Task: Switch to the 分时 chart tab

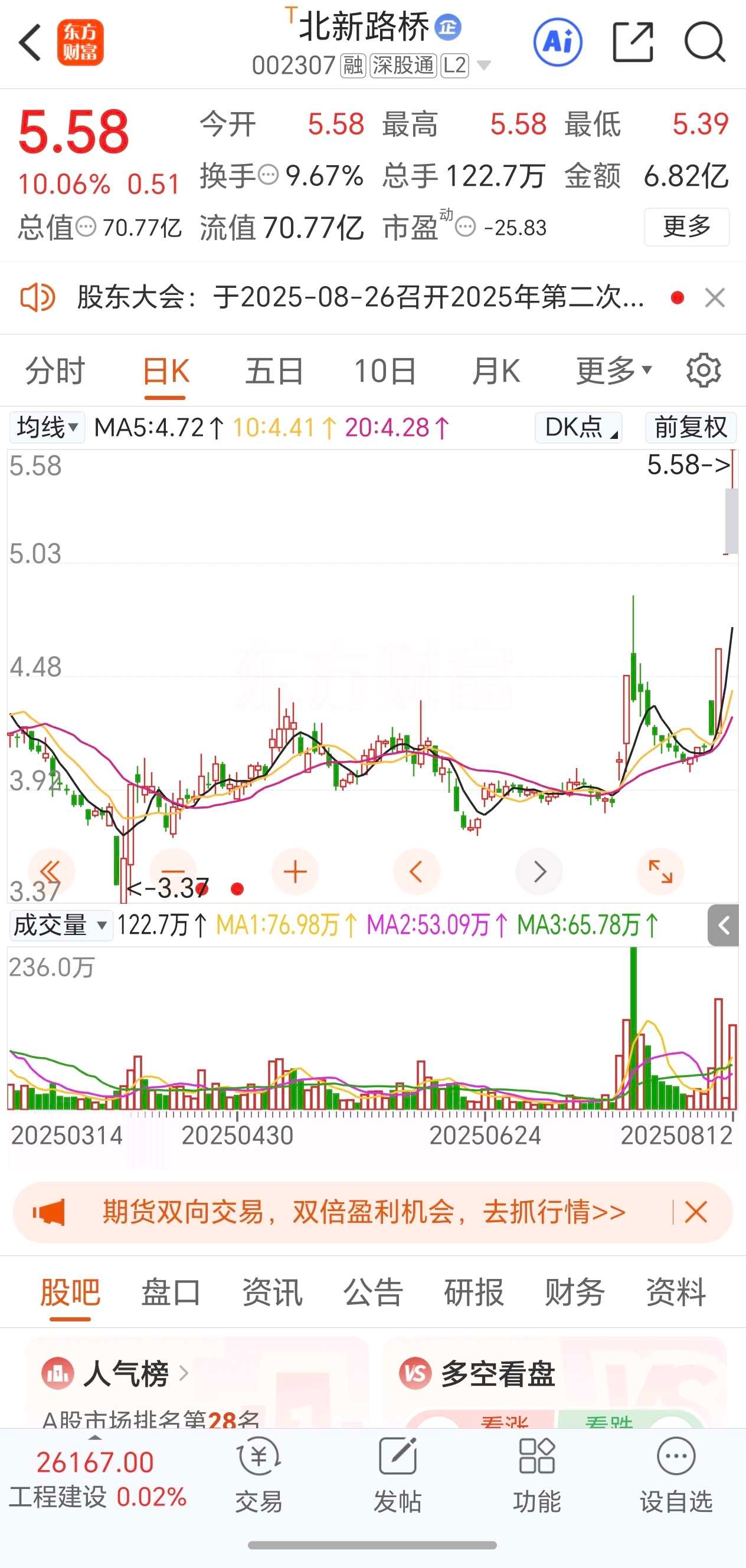Action: [x=55, y=370]
